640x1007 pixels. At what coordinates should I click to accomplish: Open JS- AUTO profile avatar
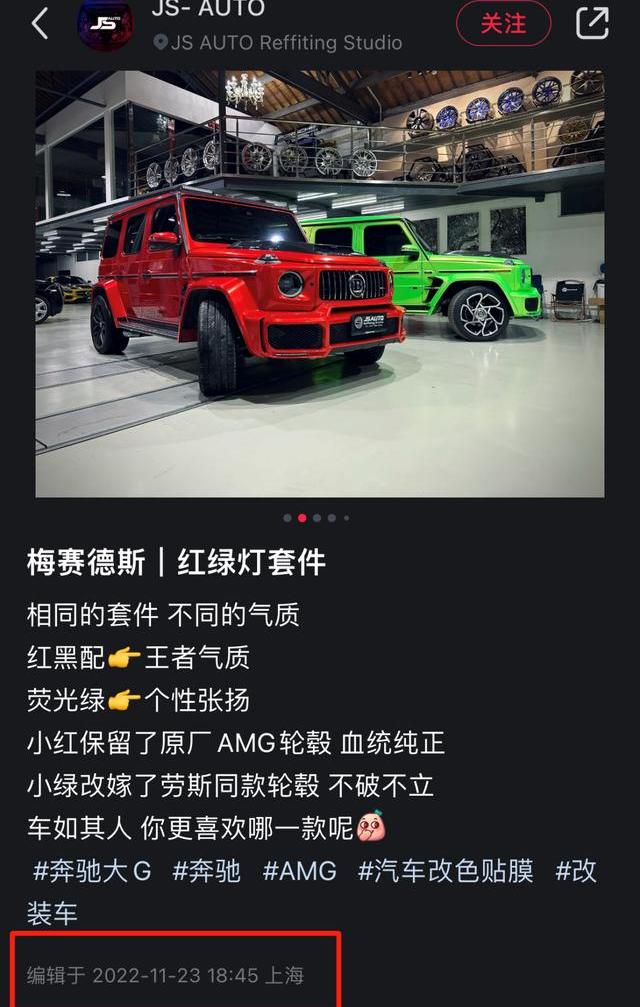(105, 23)
